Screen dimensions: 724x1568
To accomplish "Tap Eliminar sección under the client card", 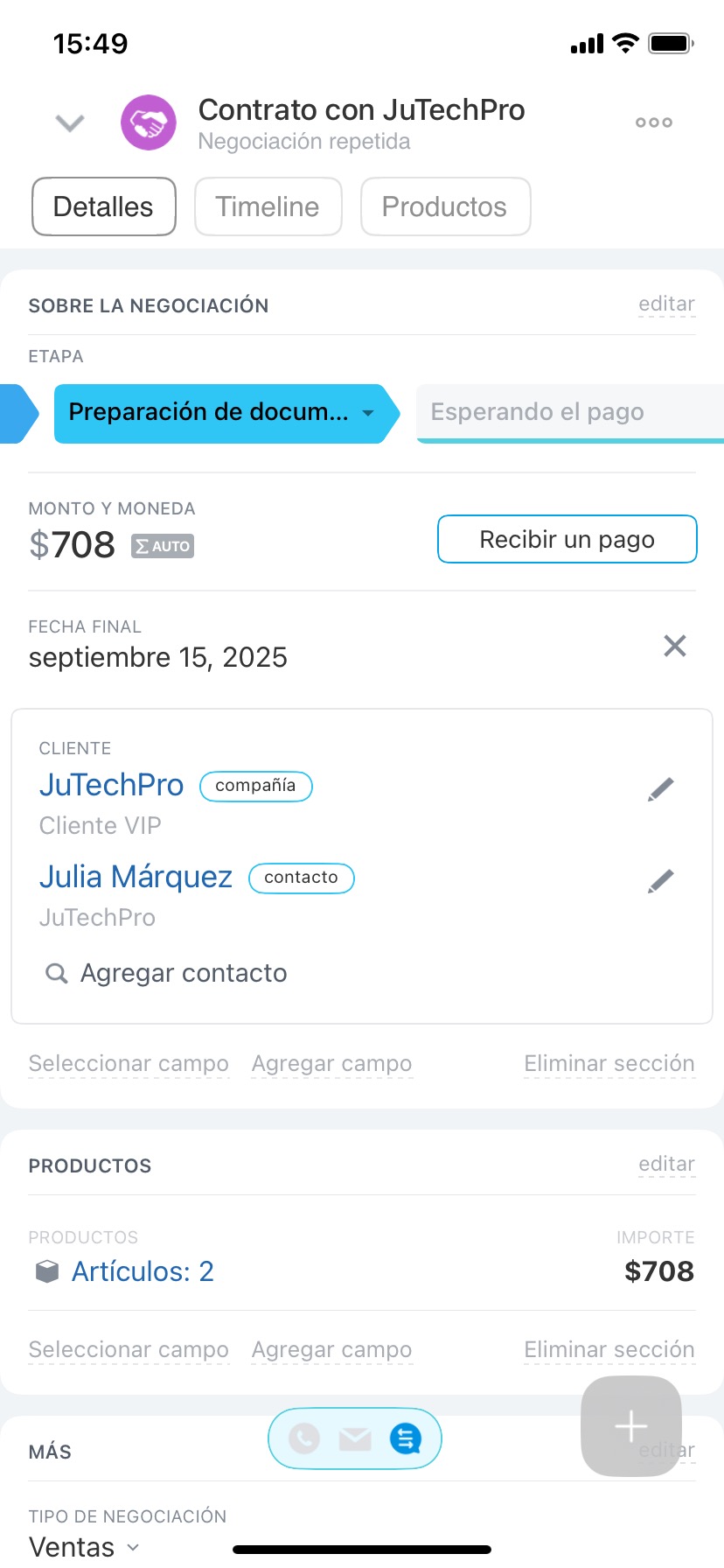I will (609, 1063).
